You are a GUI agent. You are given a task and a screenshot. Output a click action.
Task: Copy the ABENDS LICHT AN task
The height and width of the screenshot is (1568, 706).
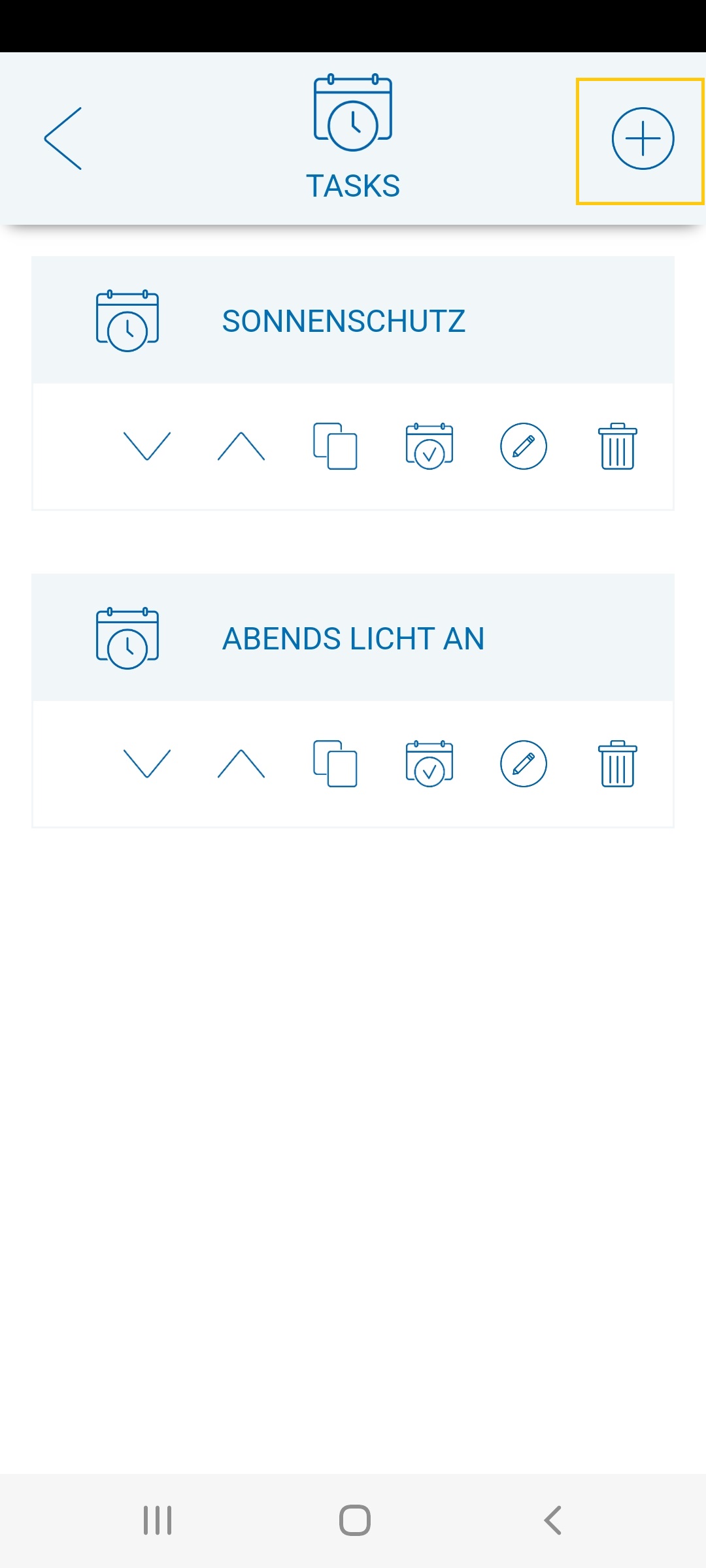(335, 764)
